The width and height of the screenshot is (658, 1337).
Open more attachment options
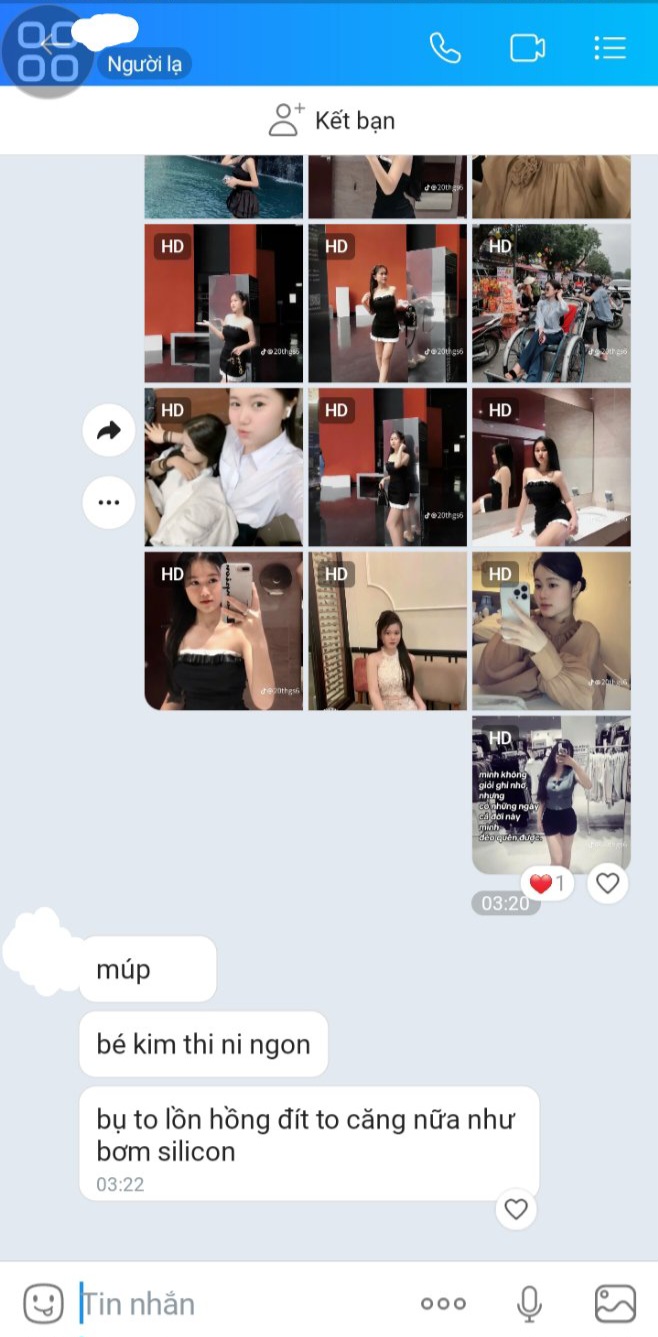[443, 1303]
